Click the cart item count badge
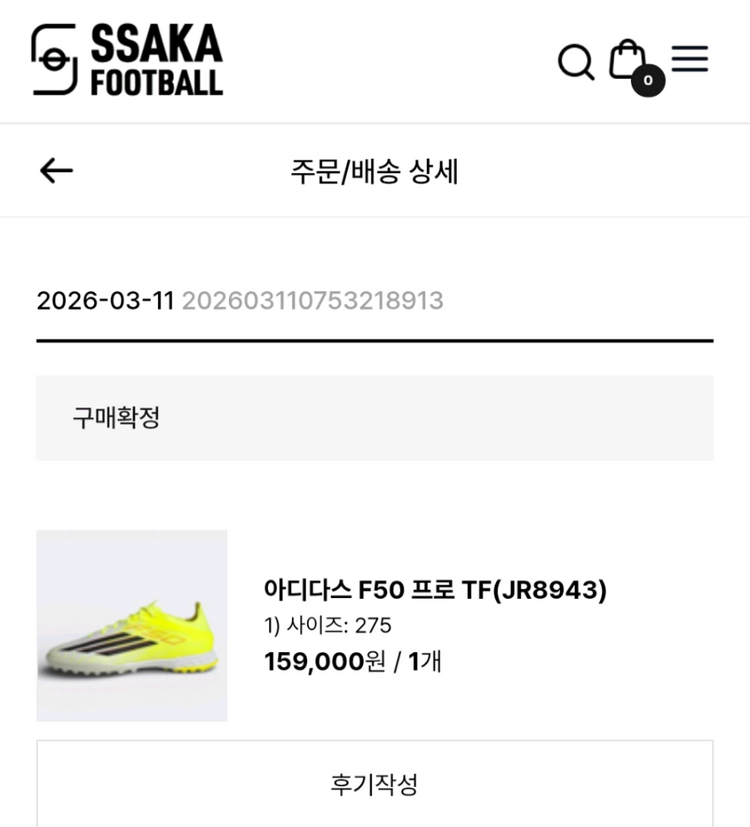750x827 pixels. (646, 78)
